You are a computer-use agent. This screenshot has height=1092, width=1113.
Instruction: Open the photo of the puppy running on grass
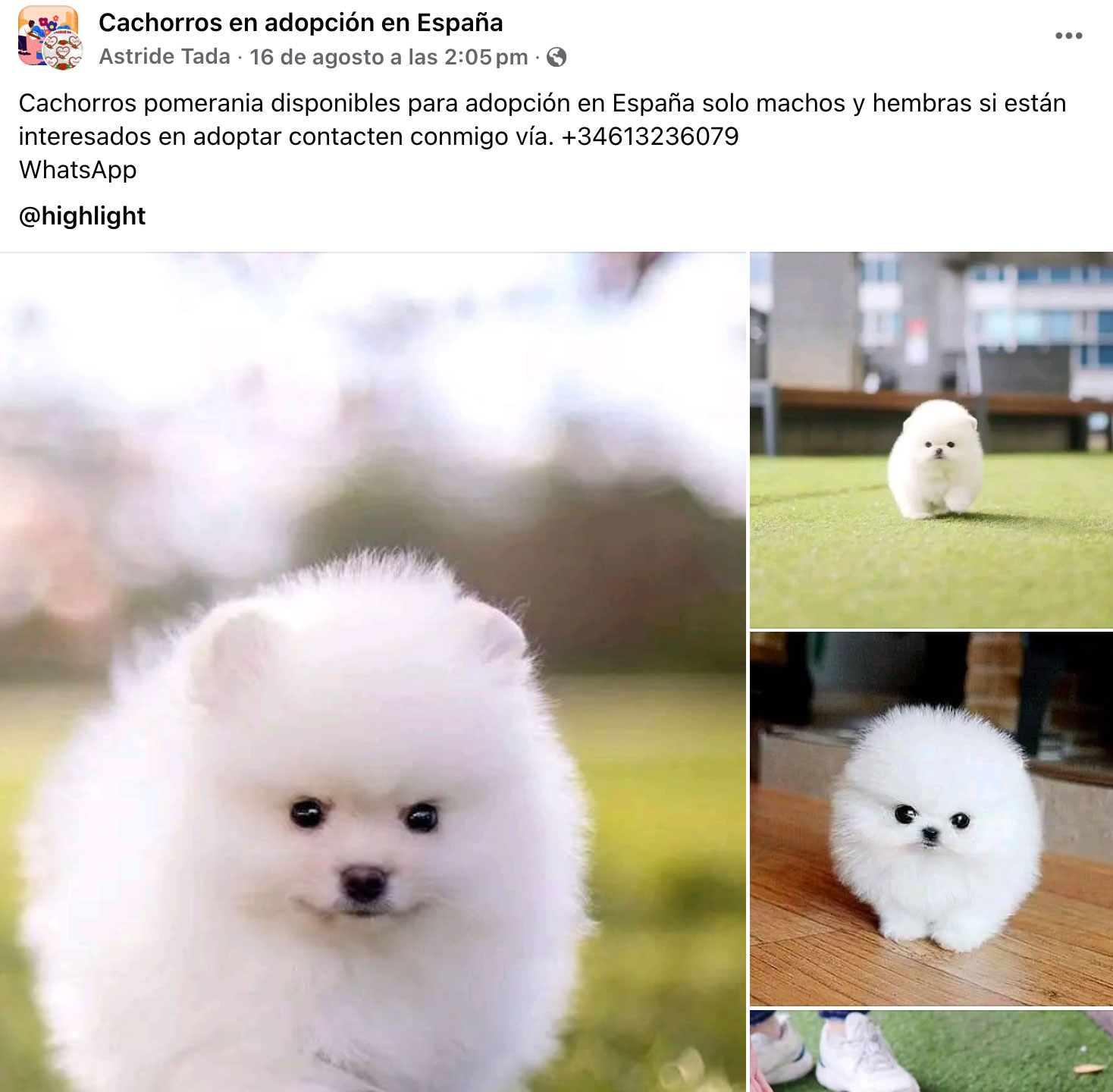click(931, 440)
